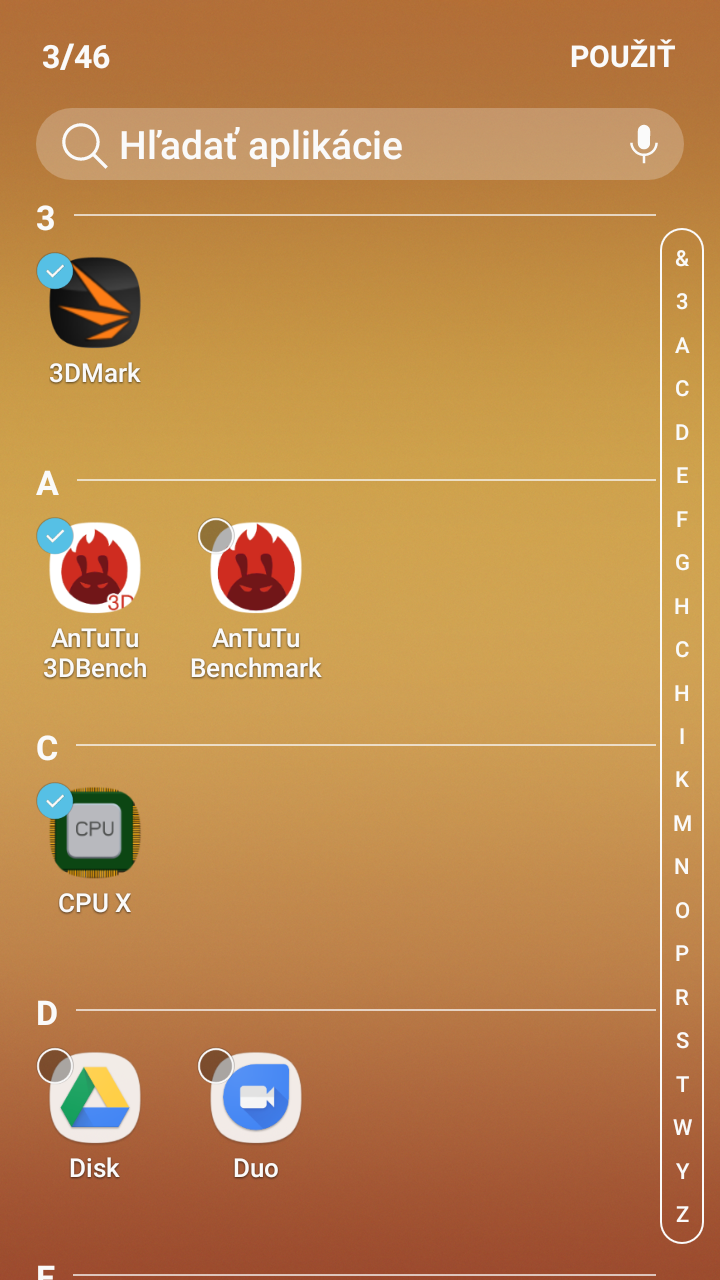The image size is (720, 1280).
Task: Start voice search with the microphone icon
Action: [x=643, y=144]
